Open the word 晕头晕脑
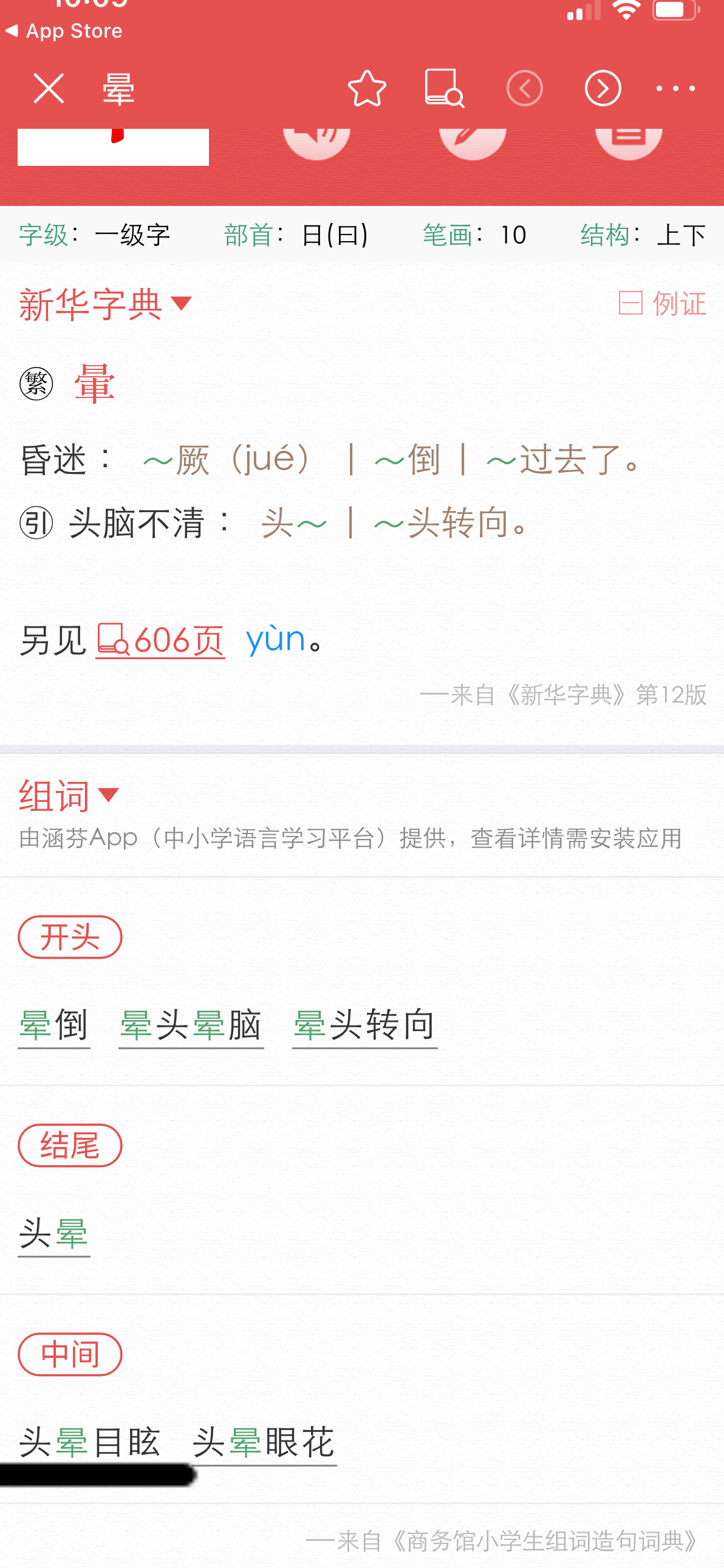The height and width of the screenshot is (1568, 724). point(191,1025)
